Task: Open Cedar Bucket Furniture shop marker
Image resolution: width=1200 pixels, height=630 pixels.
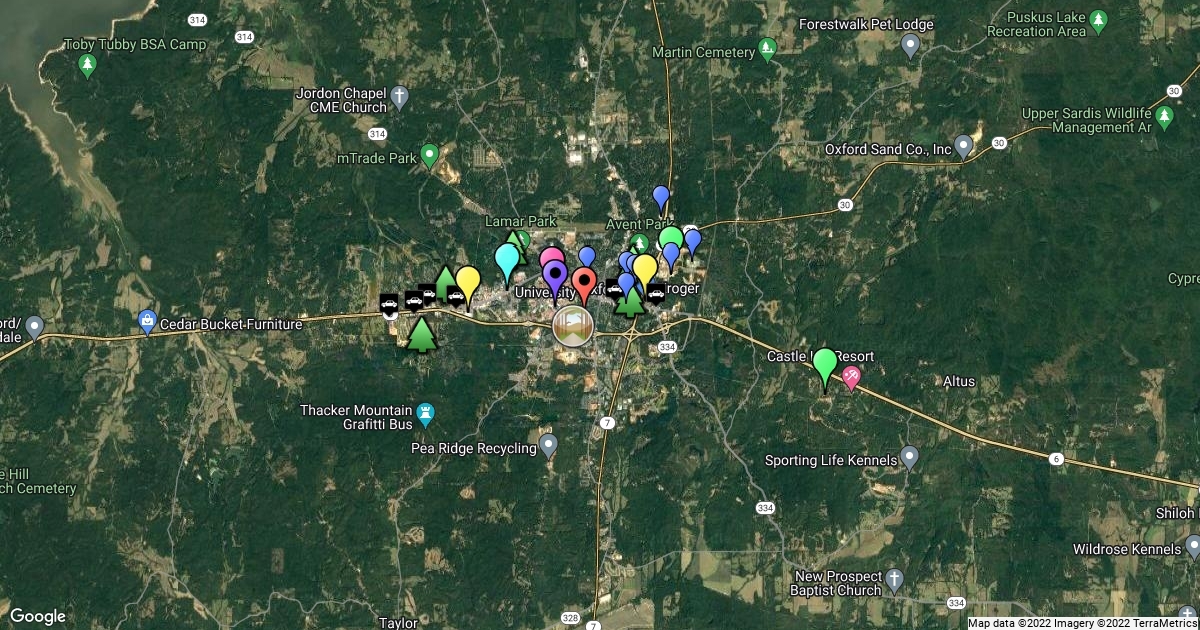Action: (148, 322)
